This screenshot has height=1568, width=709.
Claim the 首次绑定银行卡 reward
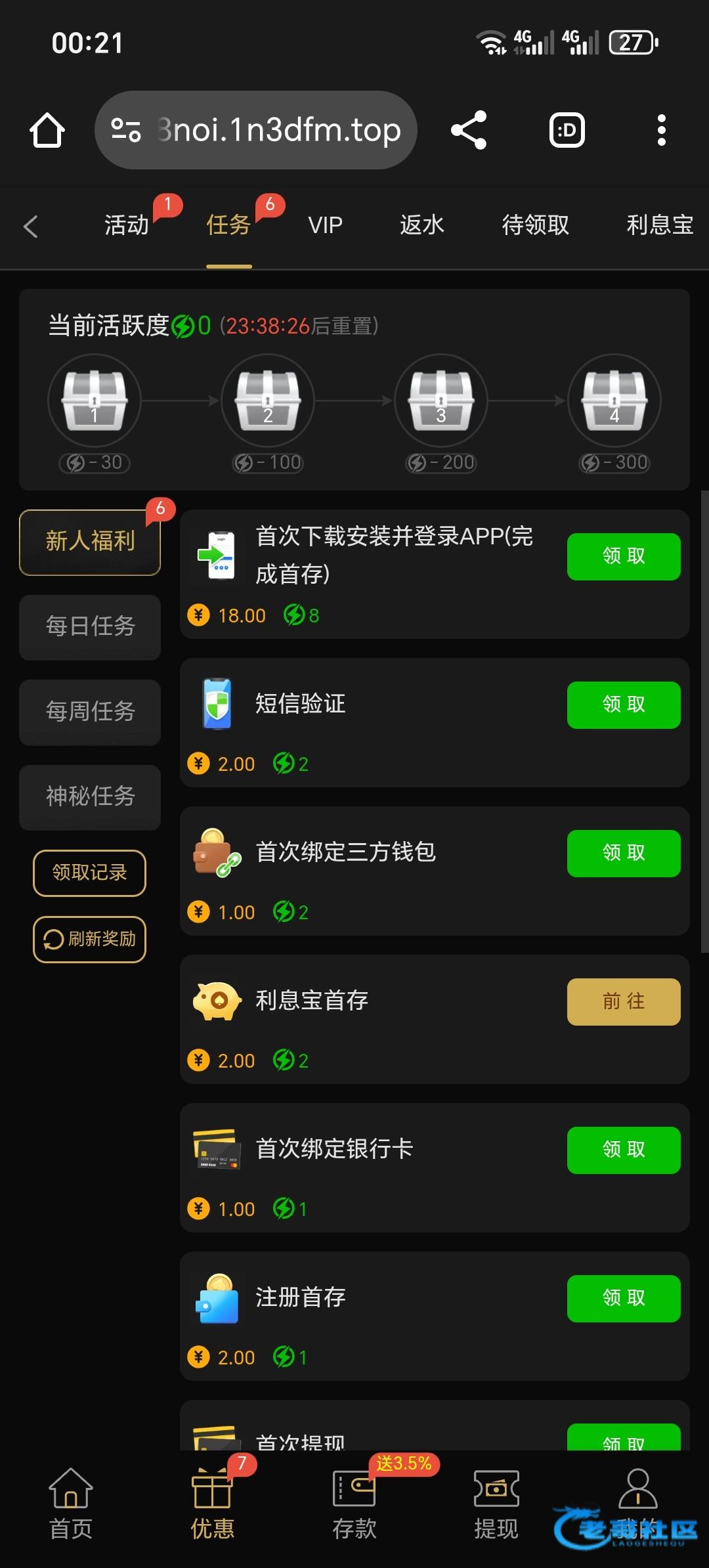pyautogui.click(x=623, y=1150)
